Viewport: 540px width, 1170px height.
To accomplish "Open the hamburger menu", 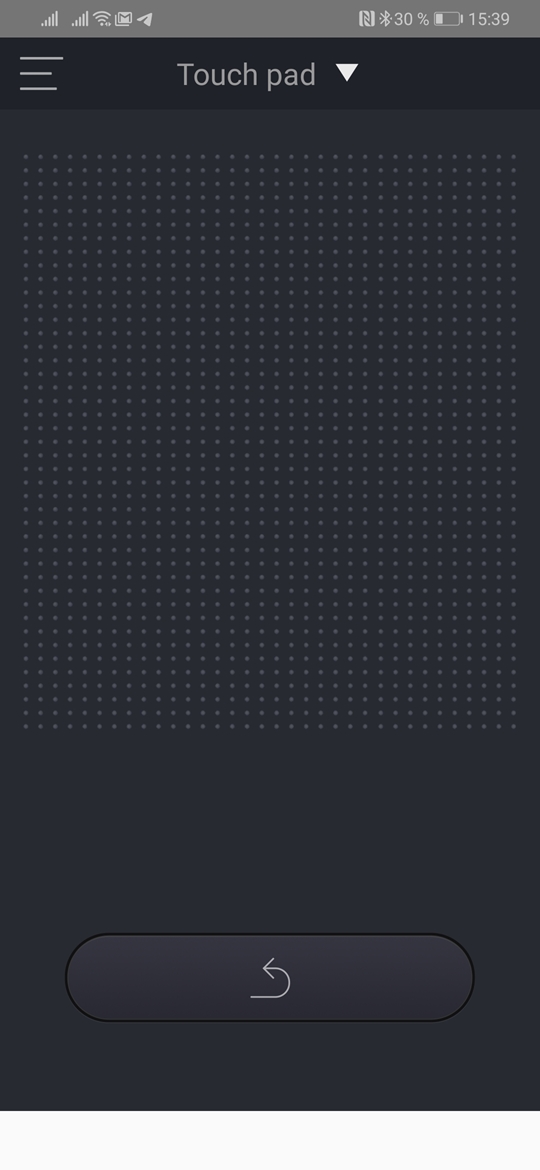I will click(41, 73).
